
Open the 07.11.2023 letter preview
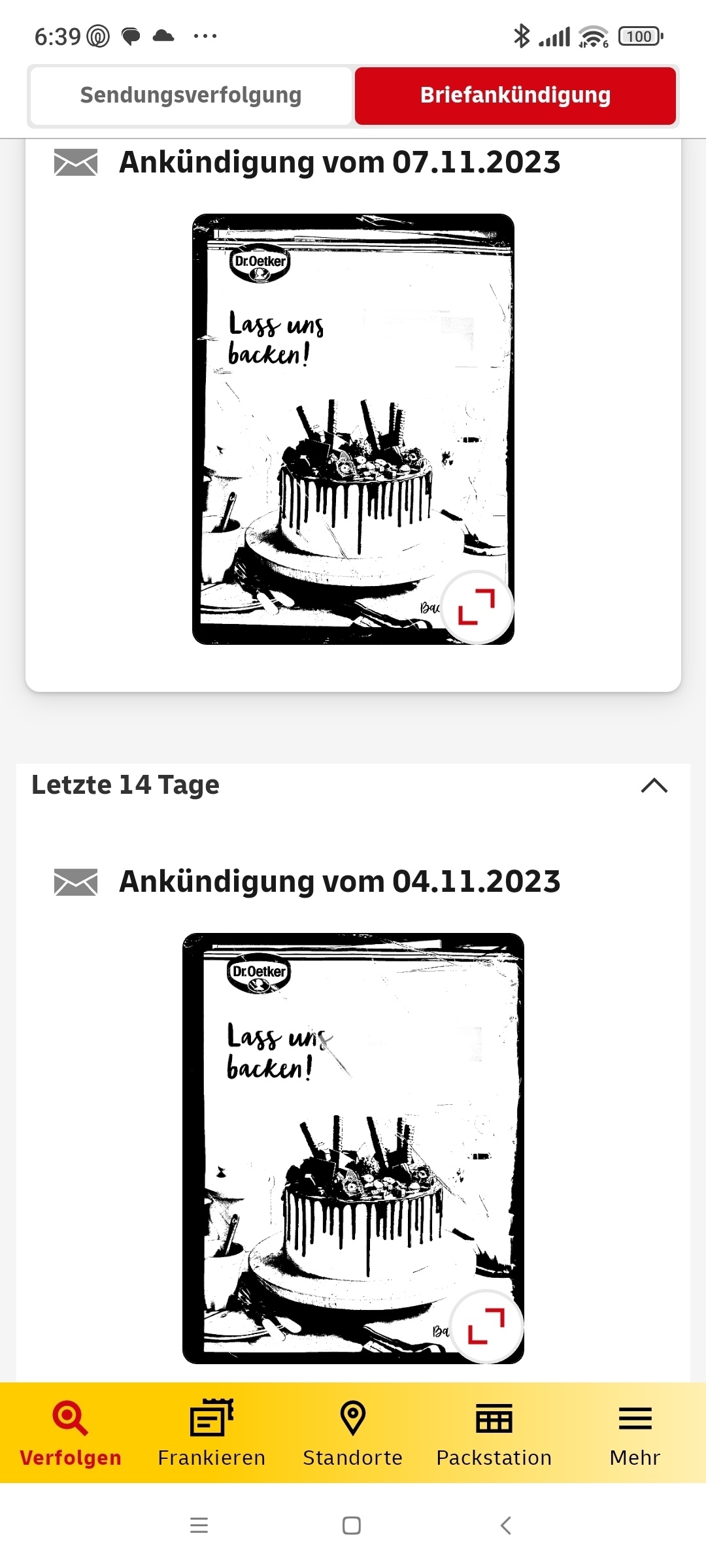(353, 429)
